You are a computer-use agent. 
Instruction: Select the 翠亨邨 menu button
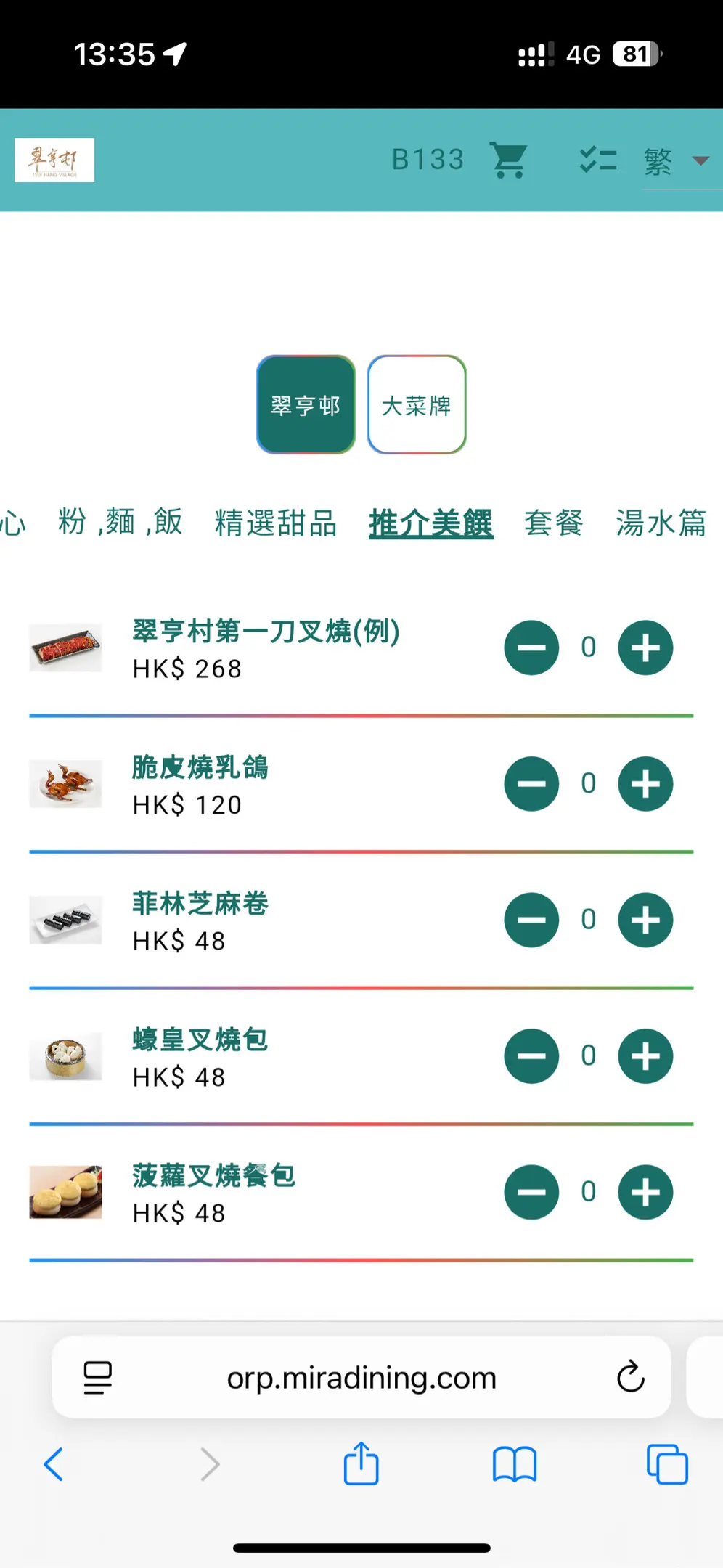tap(306, 404)
